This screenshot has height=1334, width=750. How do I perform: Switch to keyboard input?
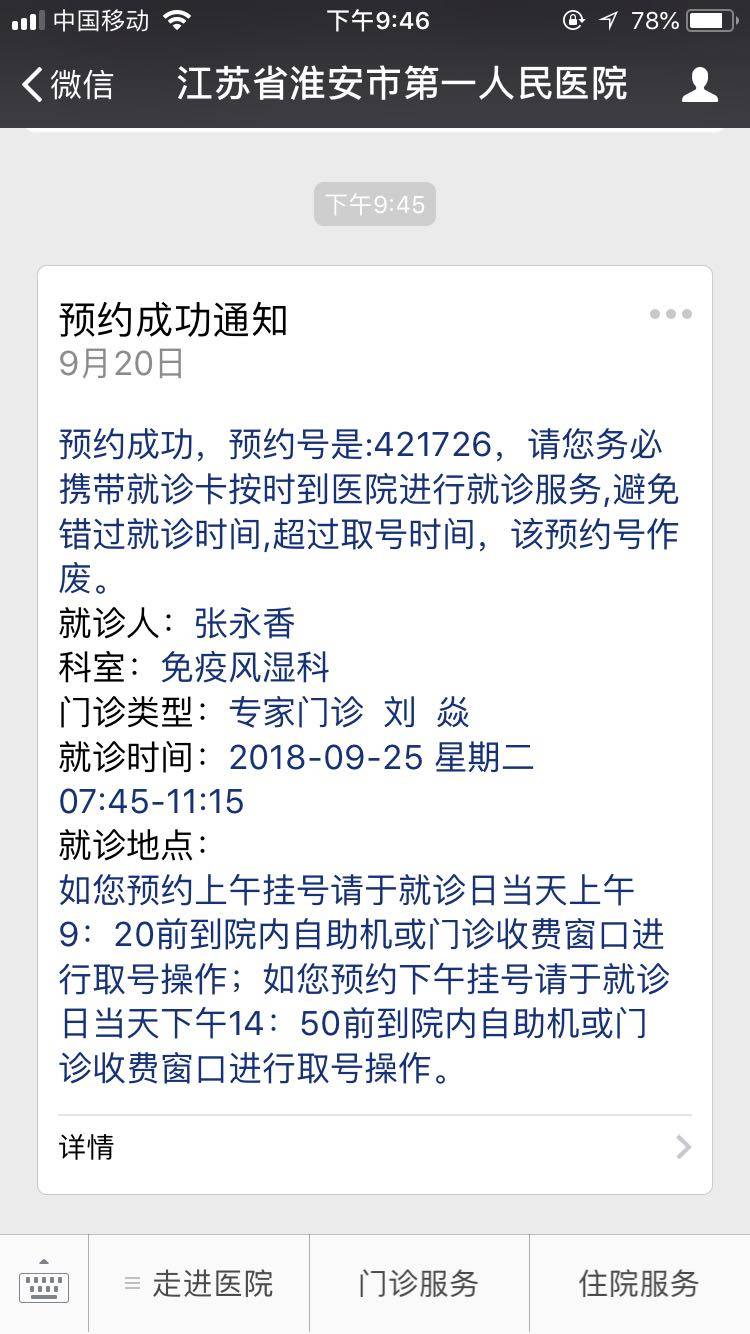(44, 1284)
